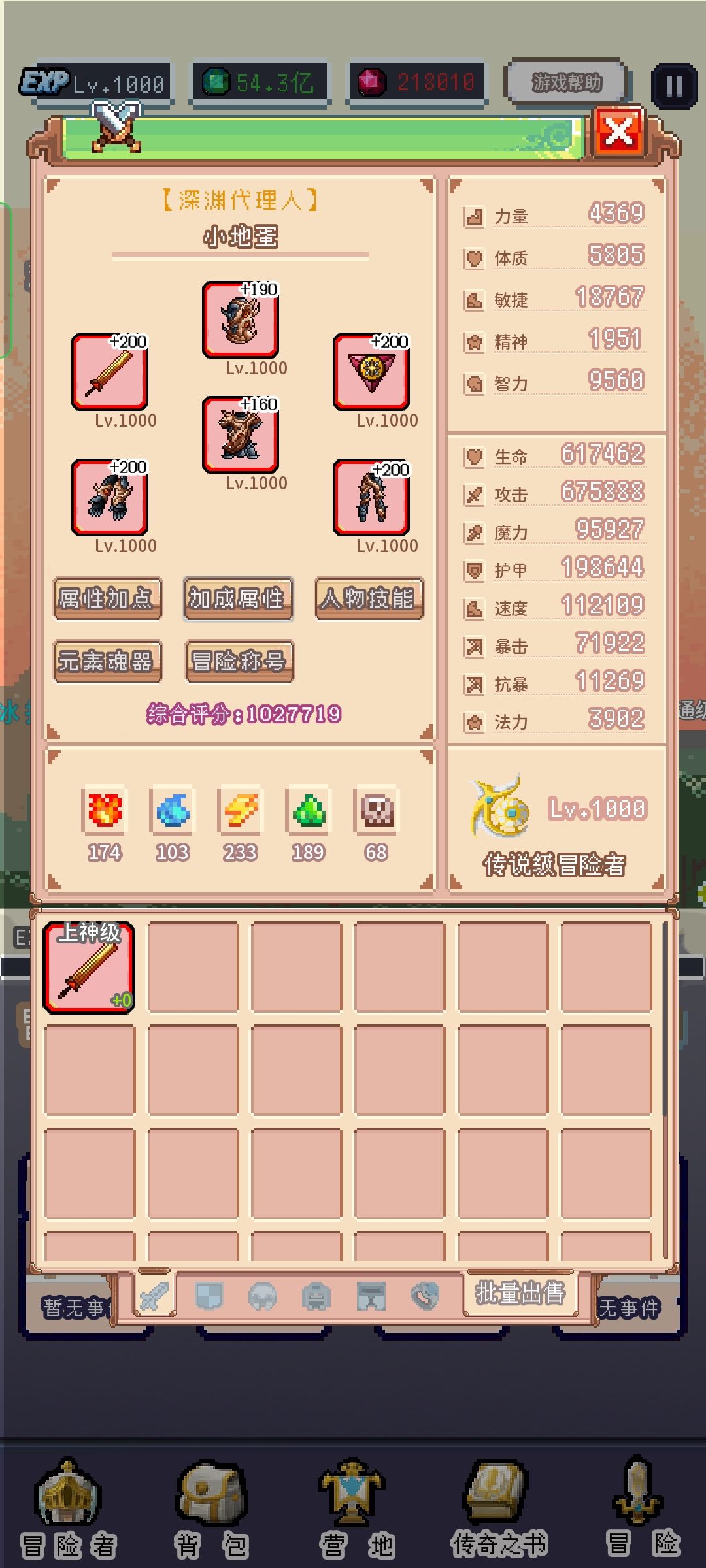
Task: Switch to the helmet inventory filter tab
Action: [263, 1295]
